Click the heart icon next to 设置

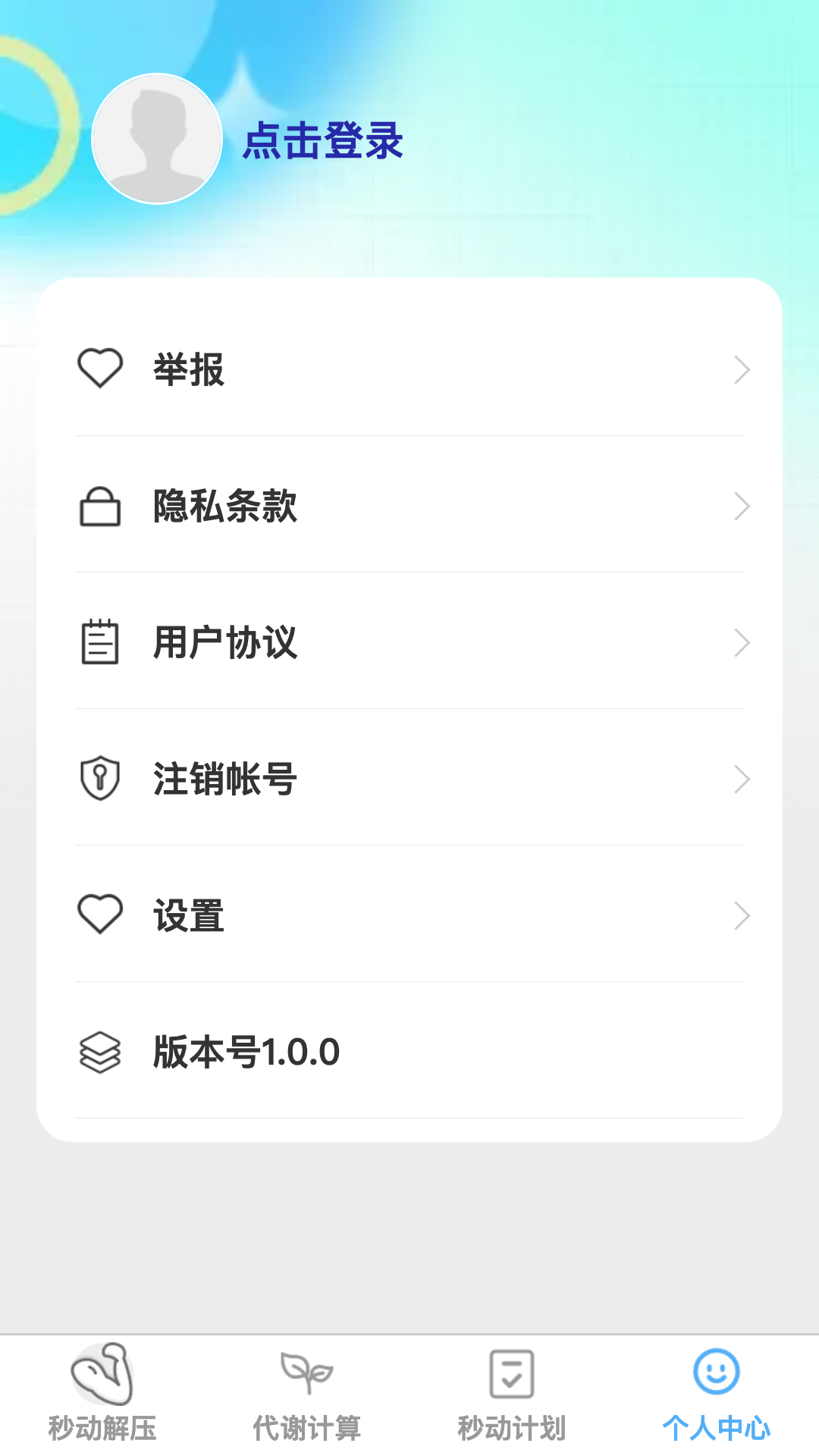coord(99,915)
